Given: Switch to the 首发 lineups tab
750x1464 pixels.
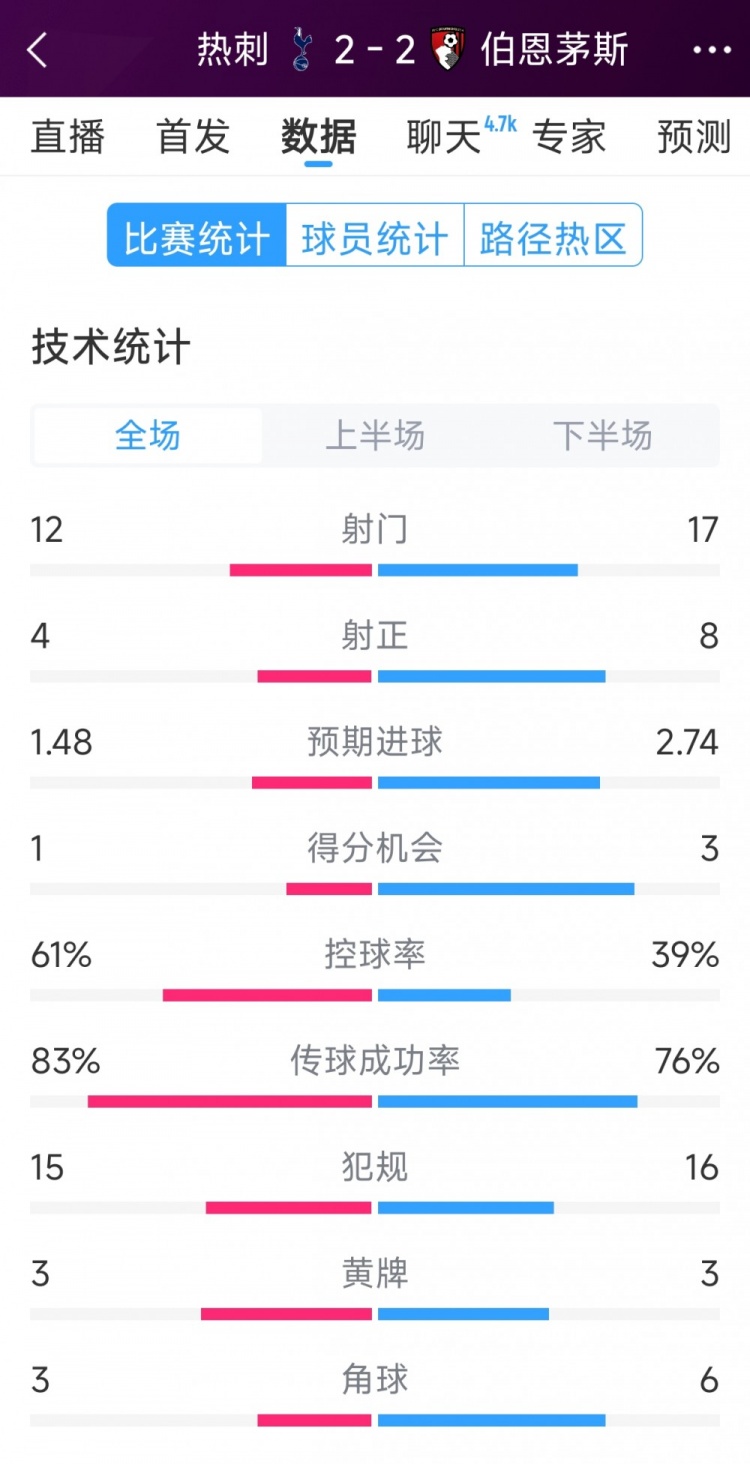Looking at the screenshot, I should coord(193,138).
